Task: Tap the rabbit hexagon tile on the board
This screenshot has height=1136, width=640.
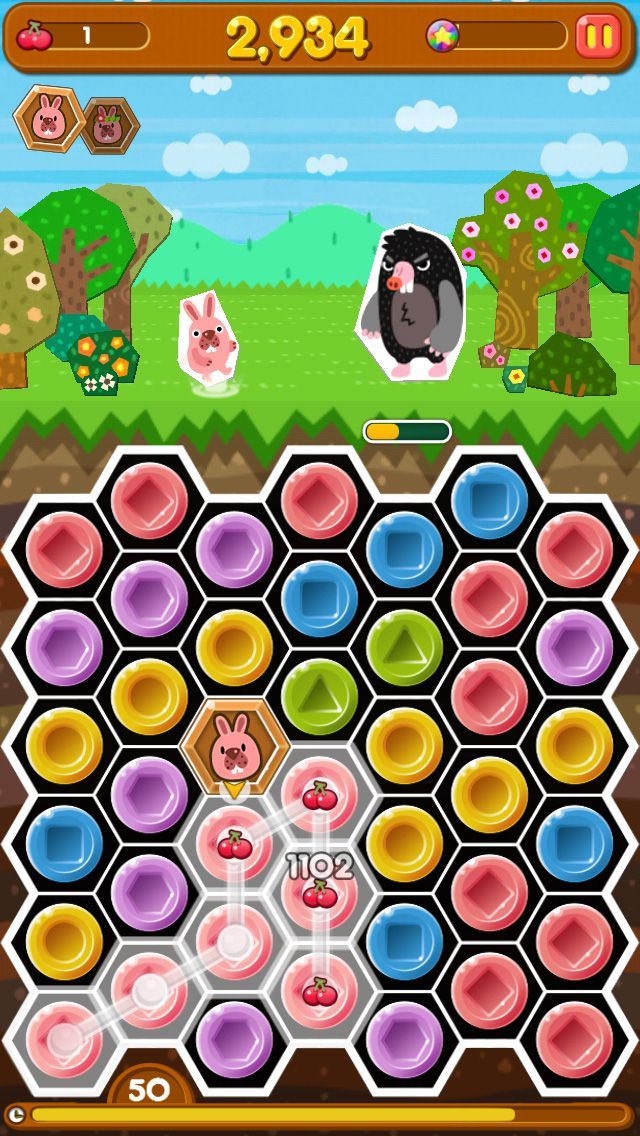Action: point(234,744)
